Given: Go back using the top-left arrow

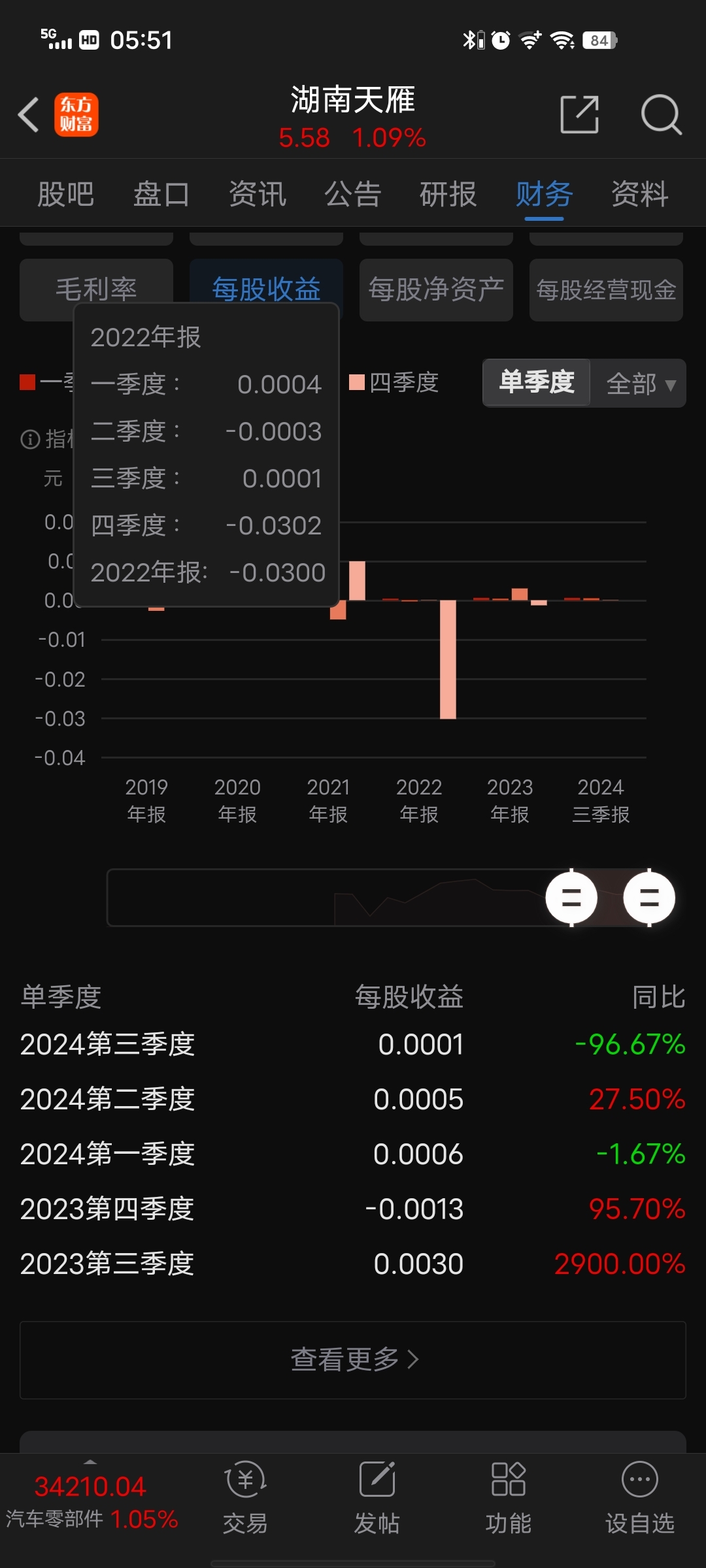Looking at the screenshot, I should coord(29,115).
